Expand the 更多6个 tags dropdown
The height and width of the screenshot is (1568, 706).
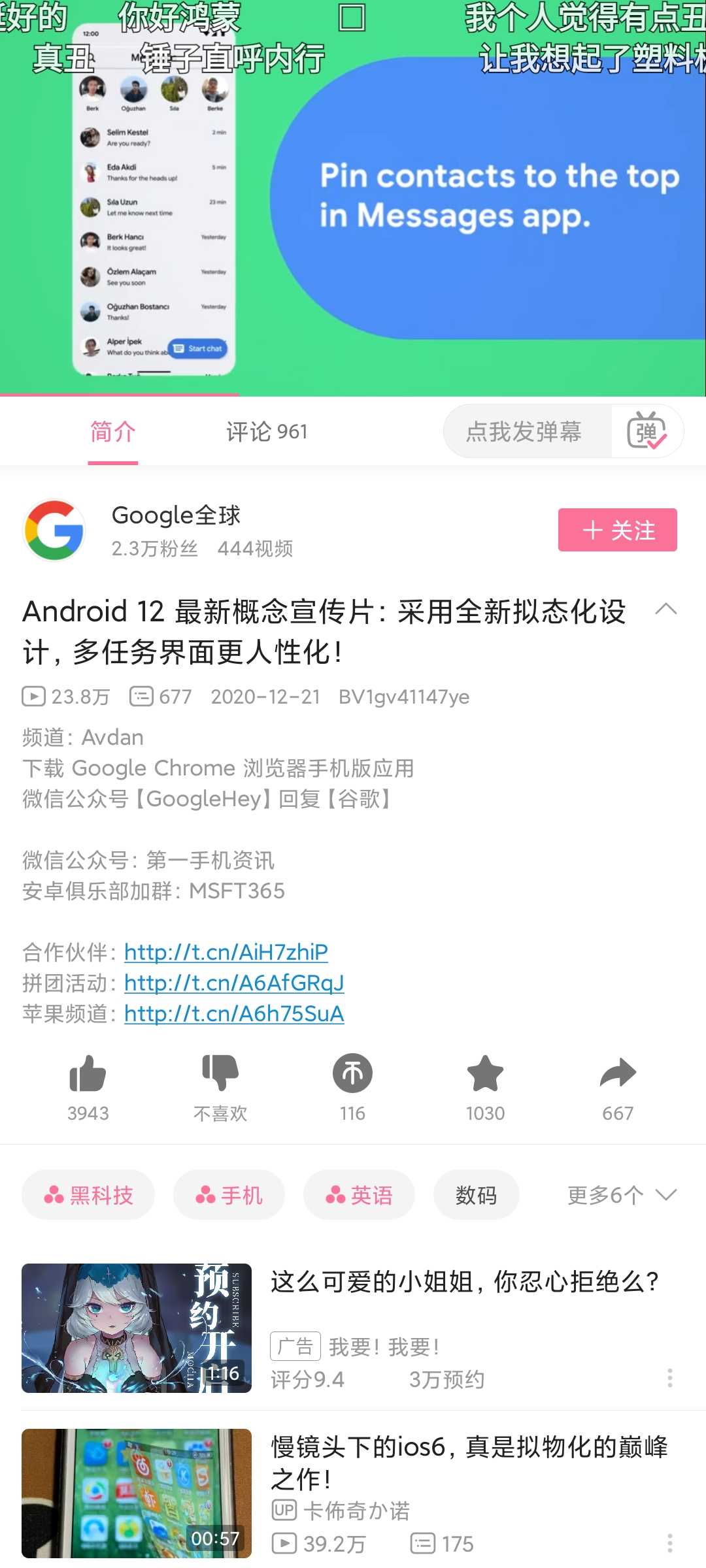pyautogui.click(x=622, y=1195)
